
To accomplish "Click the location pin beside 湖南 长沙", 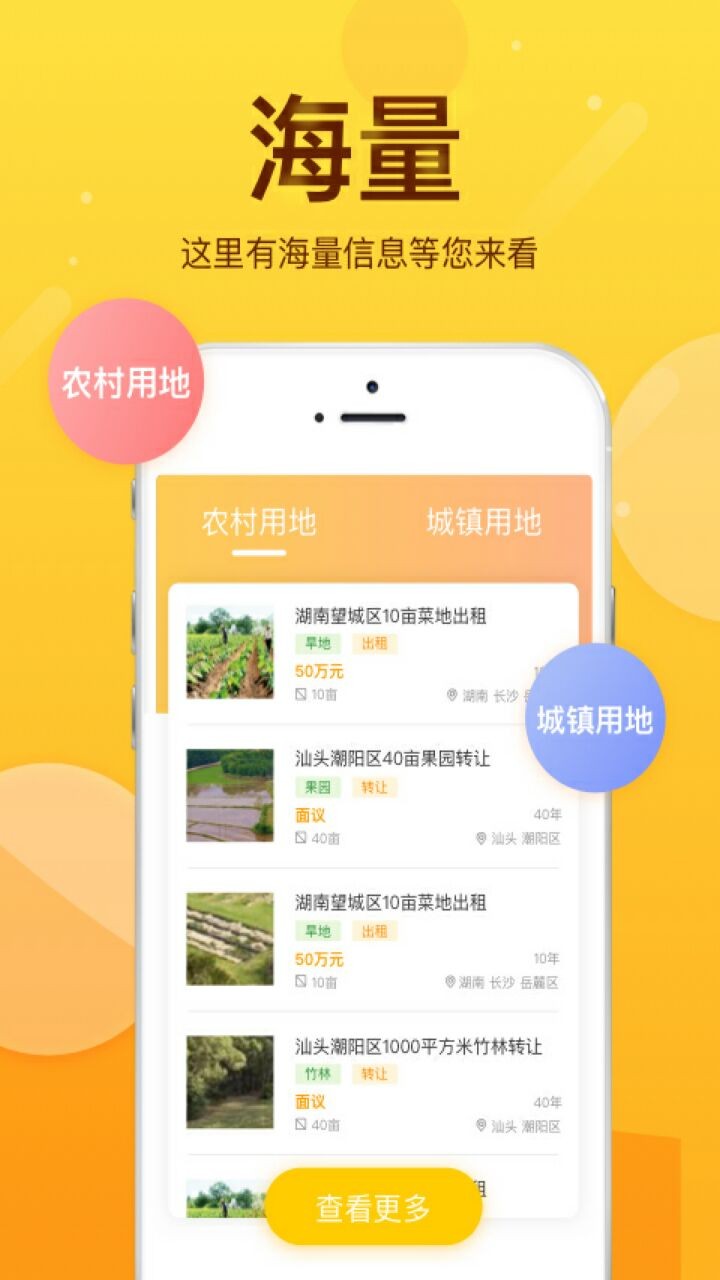I will [454, 694].
